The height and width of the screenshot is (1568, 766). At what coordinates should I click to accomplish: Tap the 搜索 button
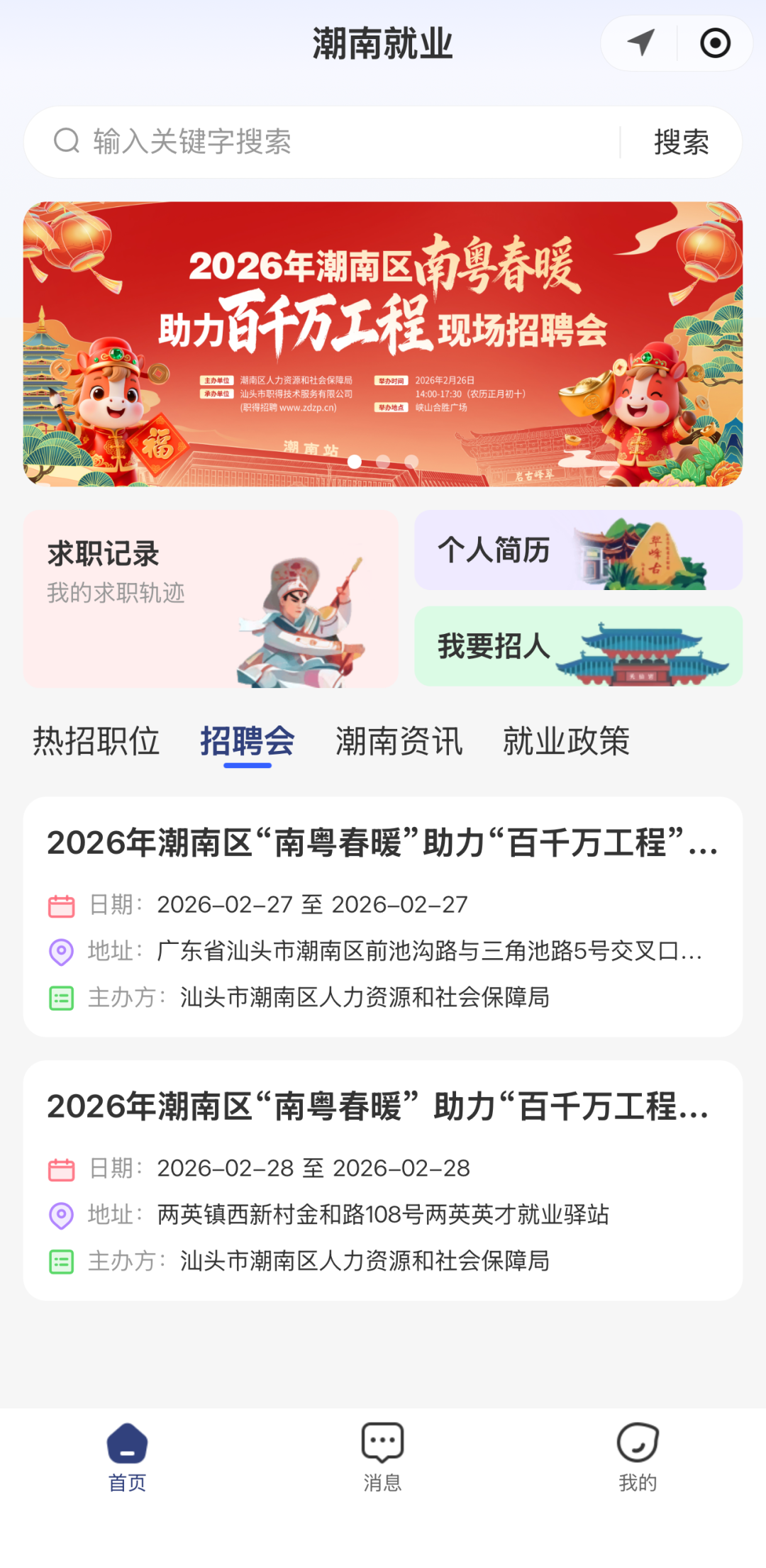point(681,142)
